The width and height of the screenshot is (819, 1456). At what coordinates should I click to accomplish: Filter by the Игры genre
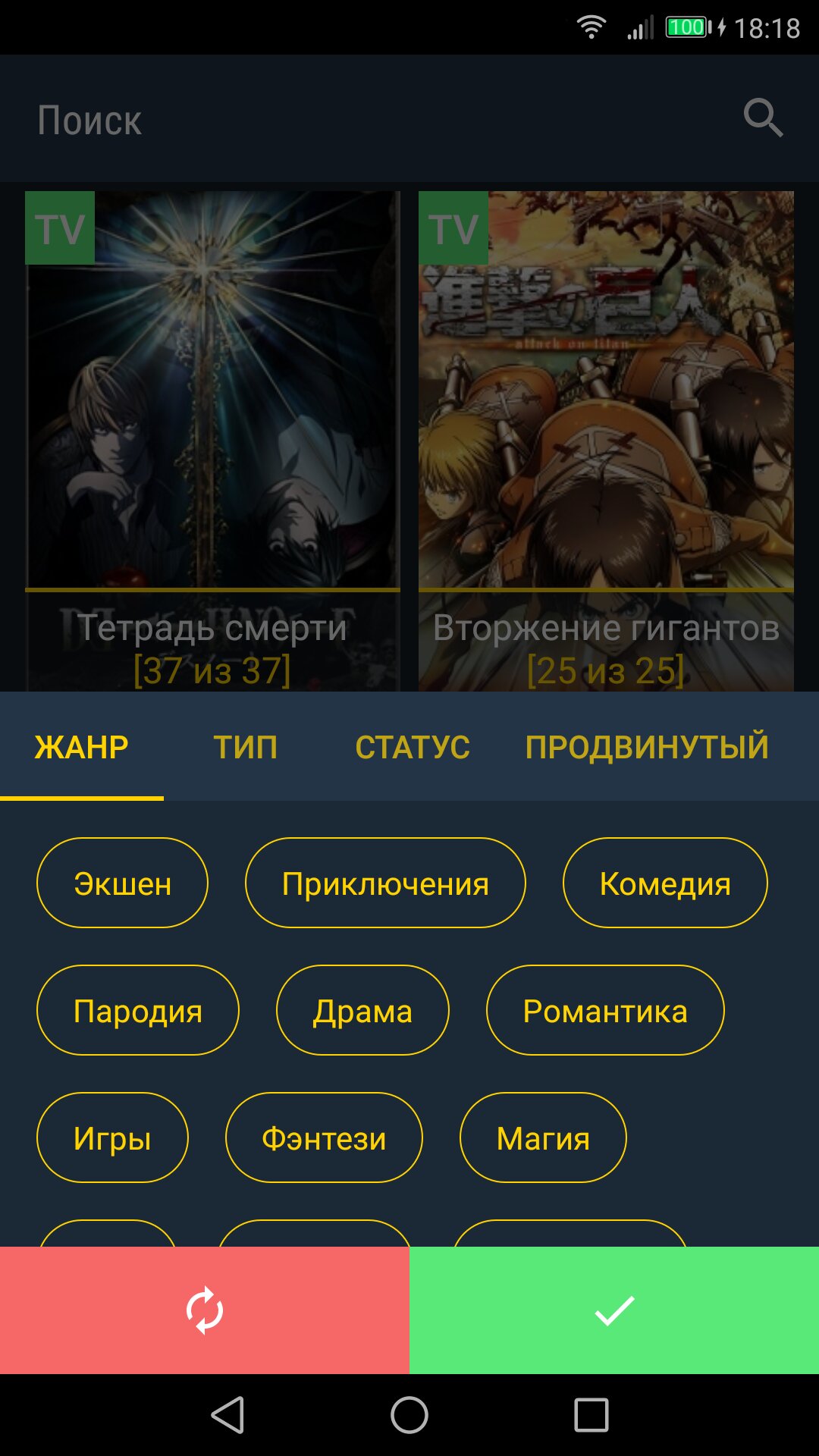[x=112, y=1138]
